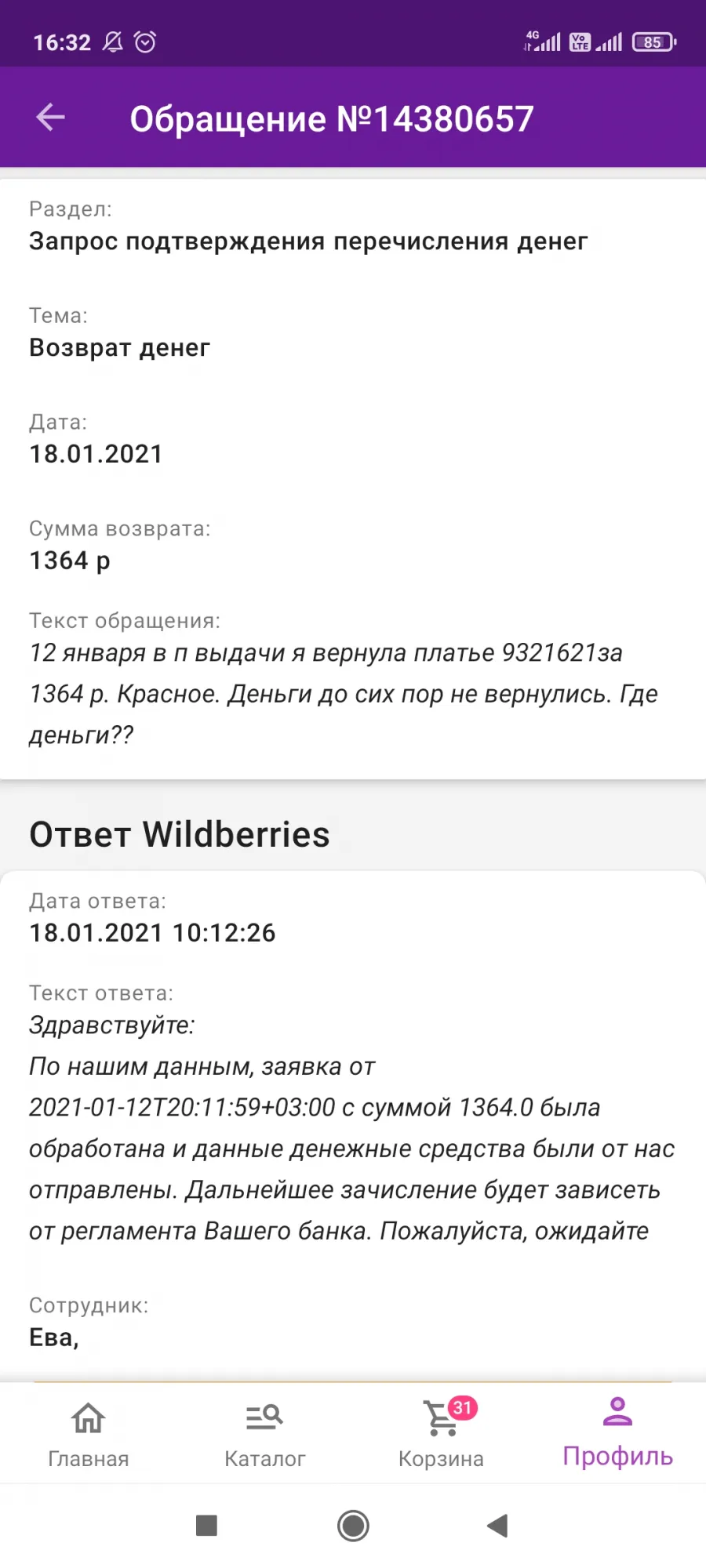Screen dimensions: 706x1568
Task: Tap the system home circle button
Action: pos(353,1525)
